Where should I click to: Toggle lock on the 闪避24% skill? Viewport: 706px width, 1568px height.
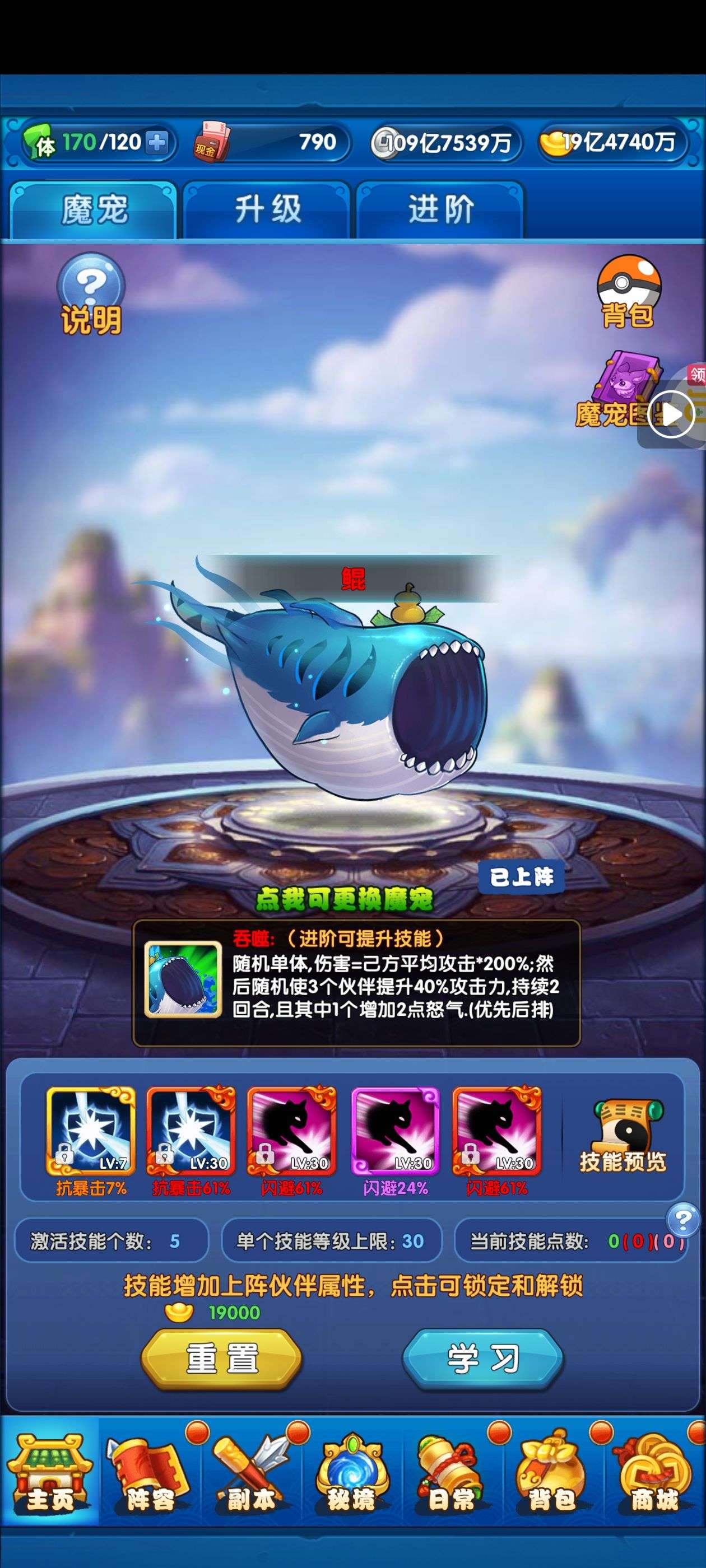click(x=394, y=1130)
